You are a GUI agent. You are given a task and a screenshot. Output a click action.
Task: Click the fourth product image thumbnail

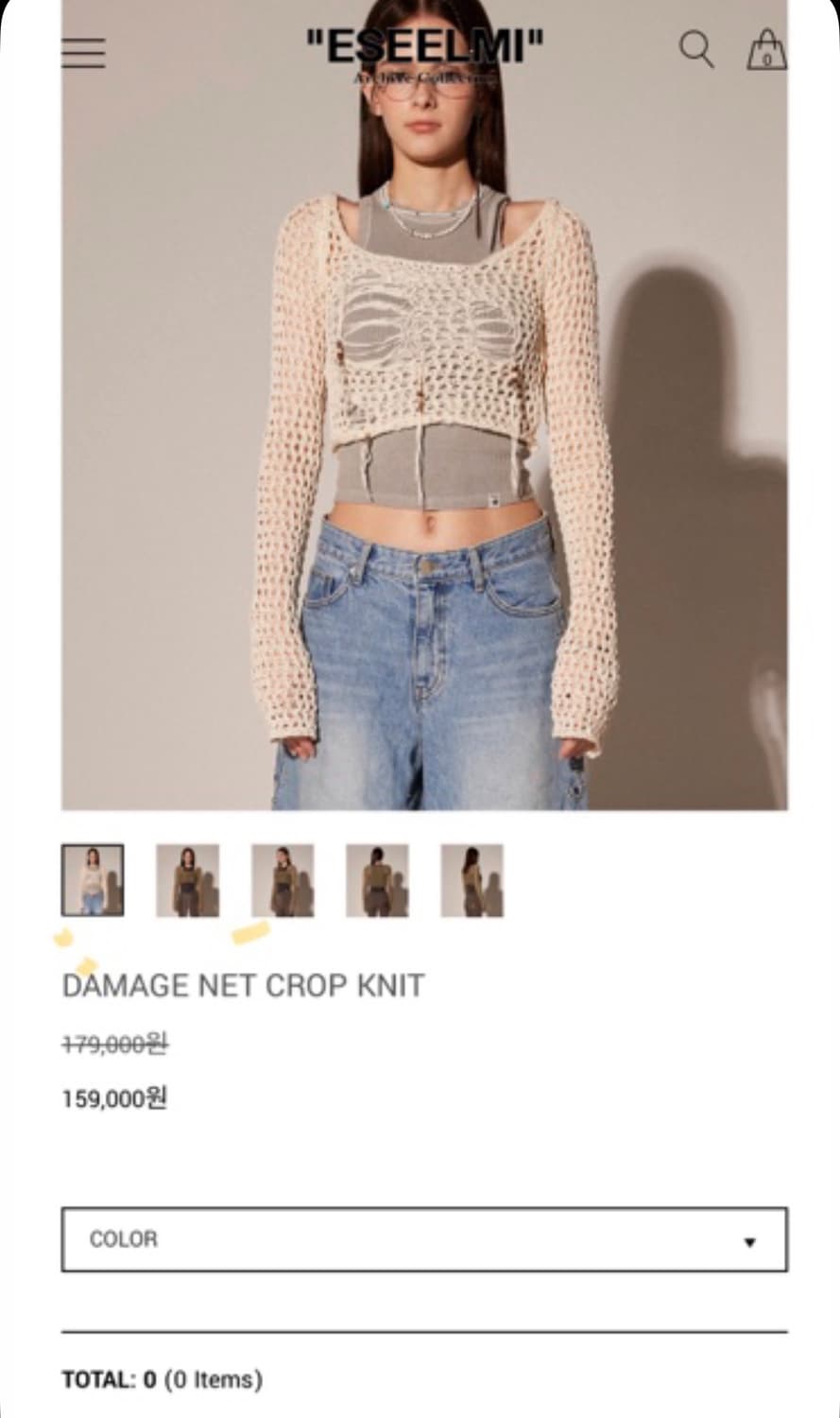click(x=378, y=879)
